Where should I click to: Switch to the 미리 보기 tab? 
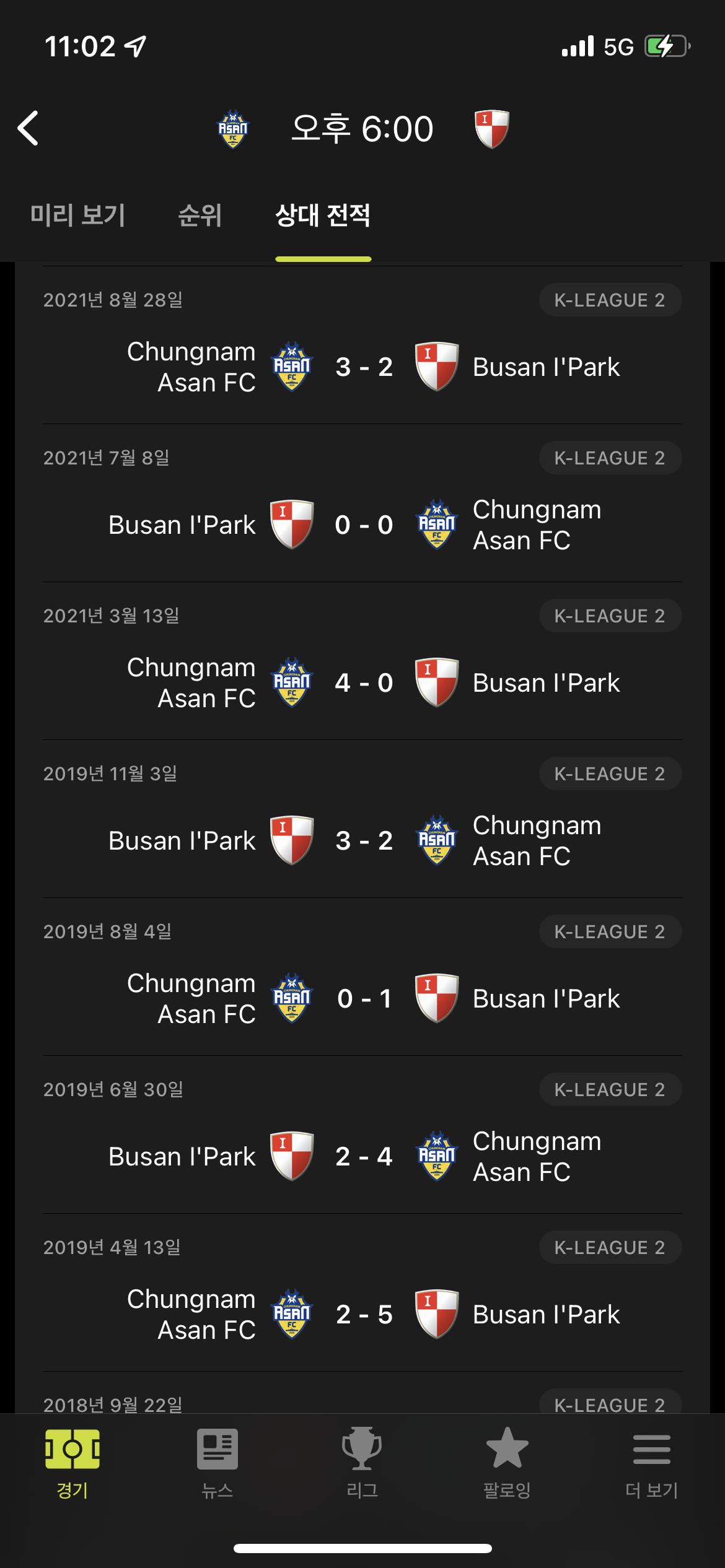77,216
